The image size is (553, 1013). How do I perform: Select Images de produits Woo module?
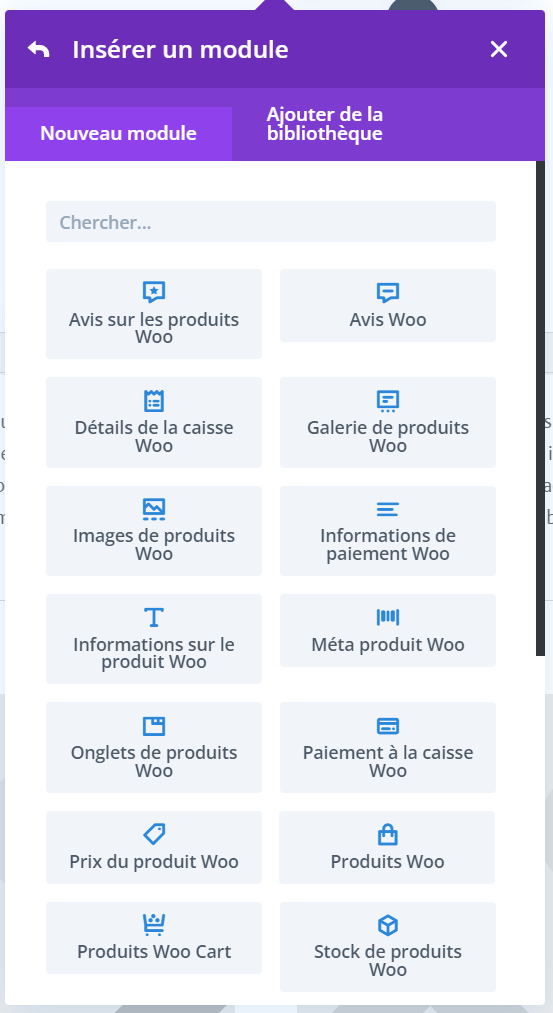coord(154,531)
